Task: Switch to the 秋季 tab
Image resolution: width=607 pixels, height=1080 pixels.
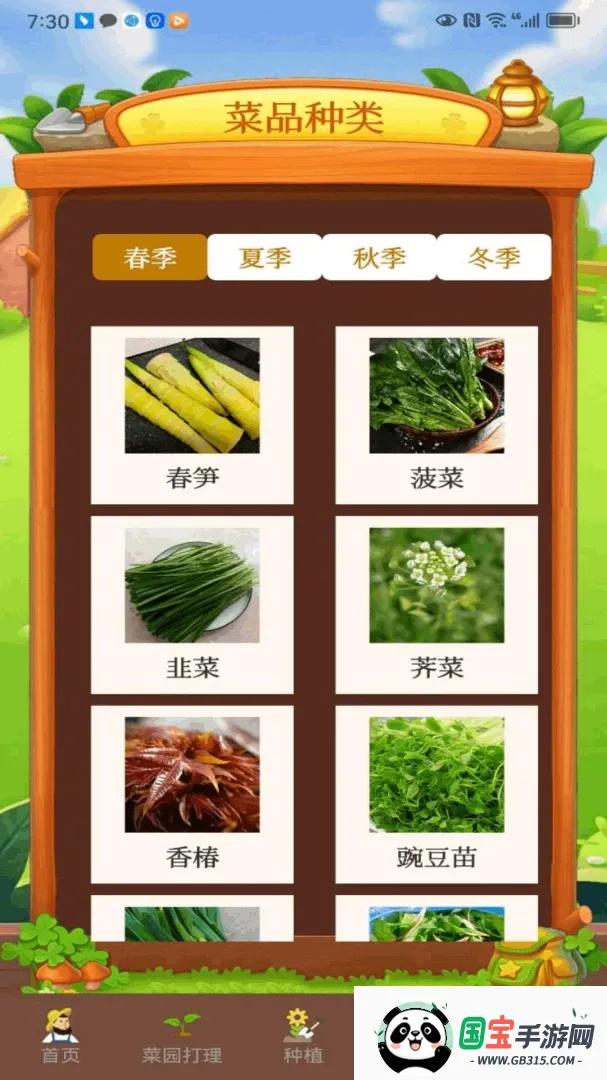Action: coord(379,258)
